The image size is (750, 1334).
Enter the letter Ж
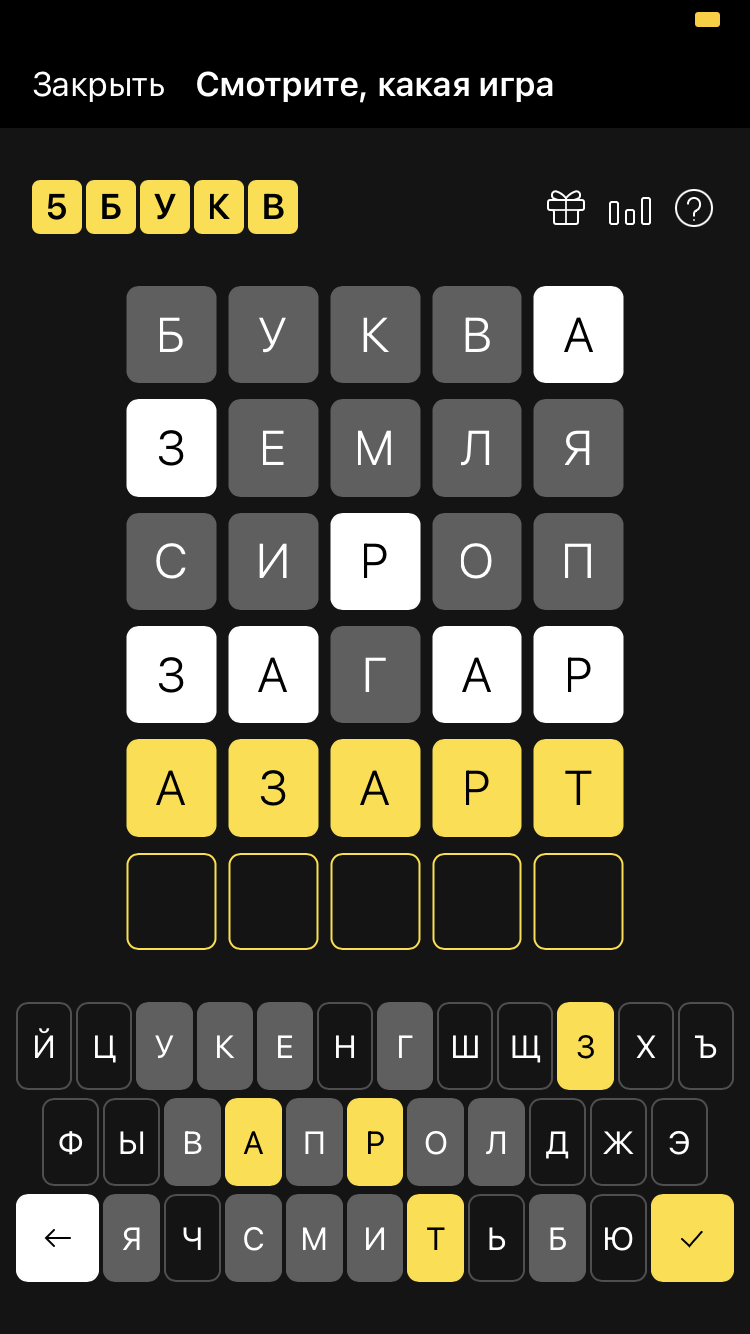click(x=618, y=1142)
